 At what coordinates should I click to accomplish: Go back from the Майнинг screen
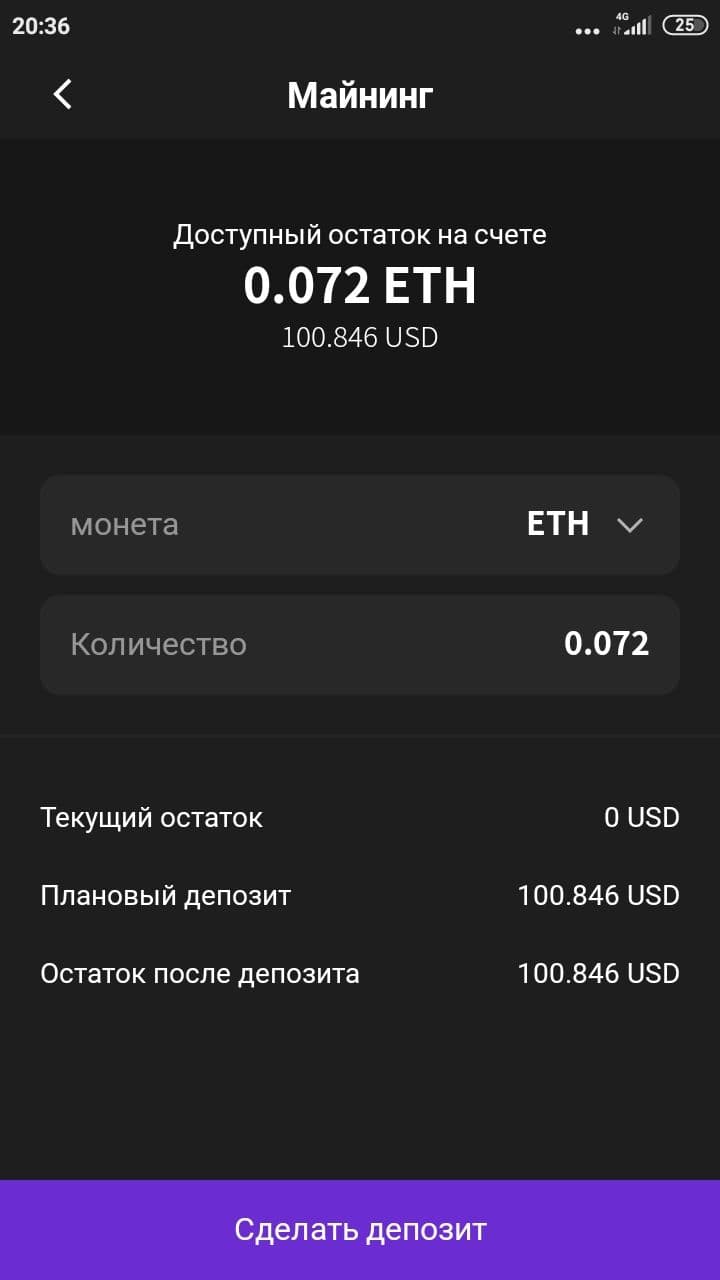[x=62, y=94]
